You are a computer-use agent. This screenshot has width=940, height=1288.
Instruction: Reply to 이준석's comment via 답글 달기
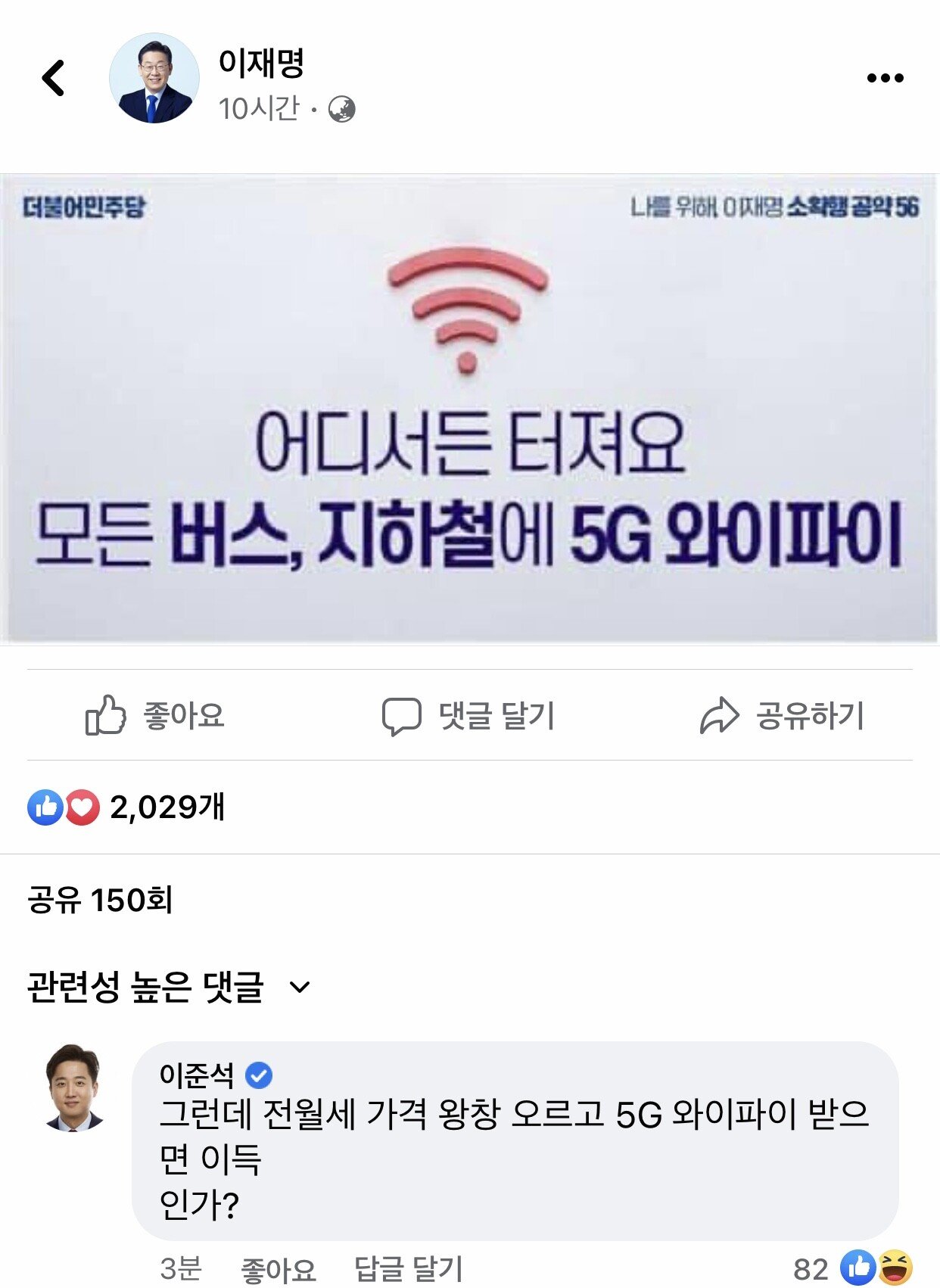[x=408, y=1270]
